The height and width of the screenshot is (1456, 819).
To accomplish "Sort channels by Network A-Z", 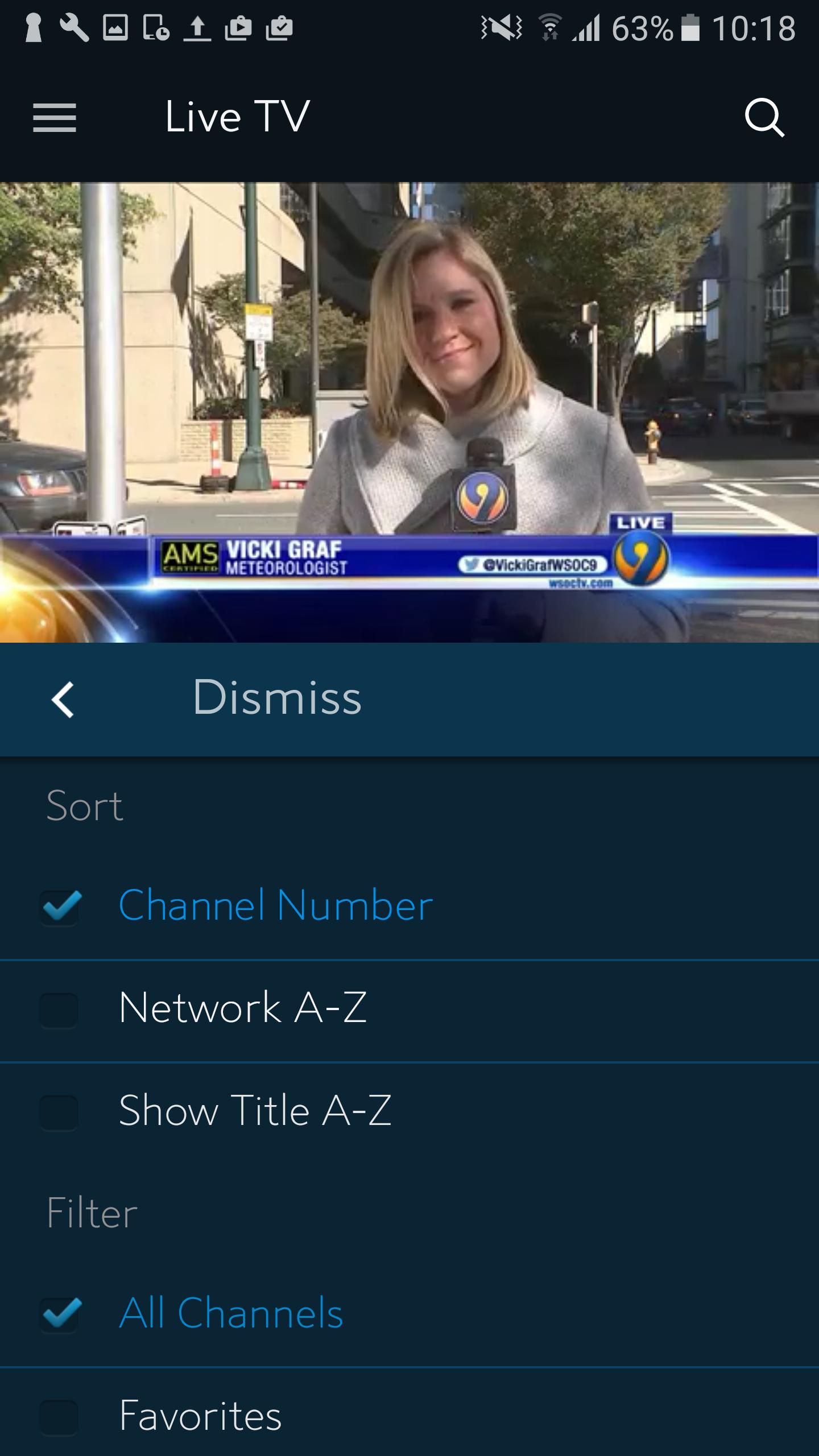I will click(x=409, y=1011).
